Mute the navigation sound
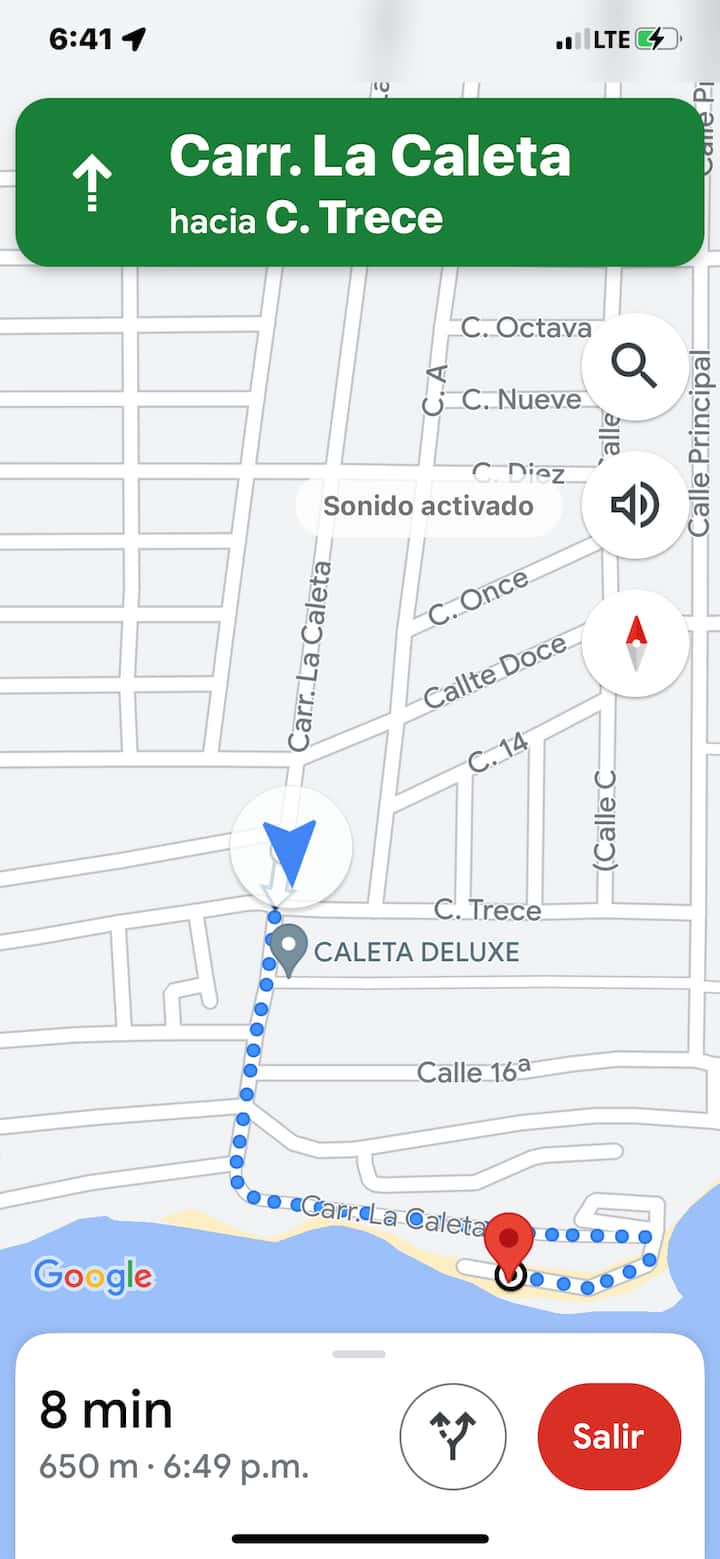This screenshot has height=1559, width=720. 634,505
